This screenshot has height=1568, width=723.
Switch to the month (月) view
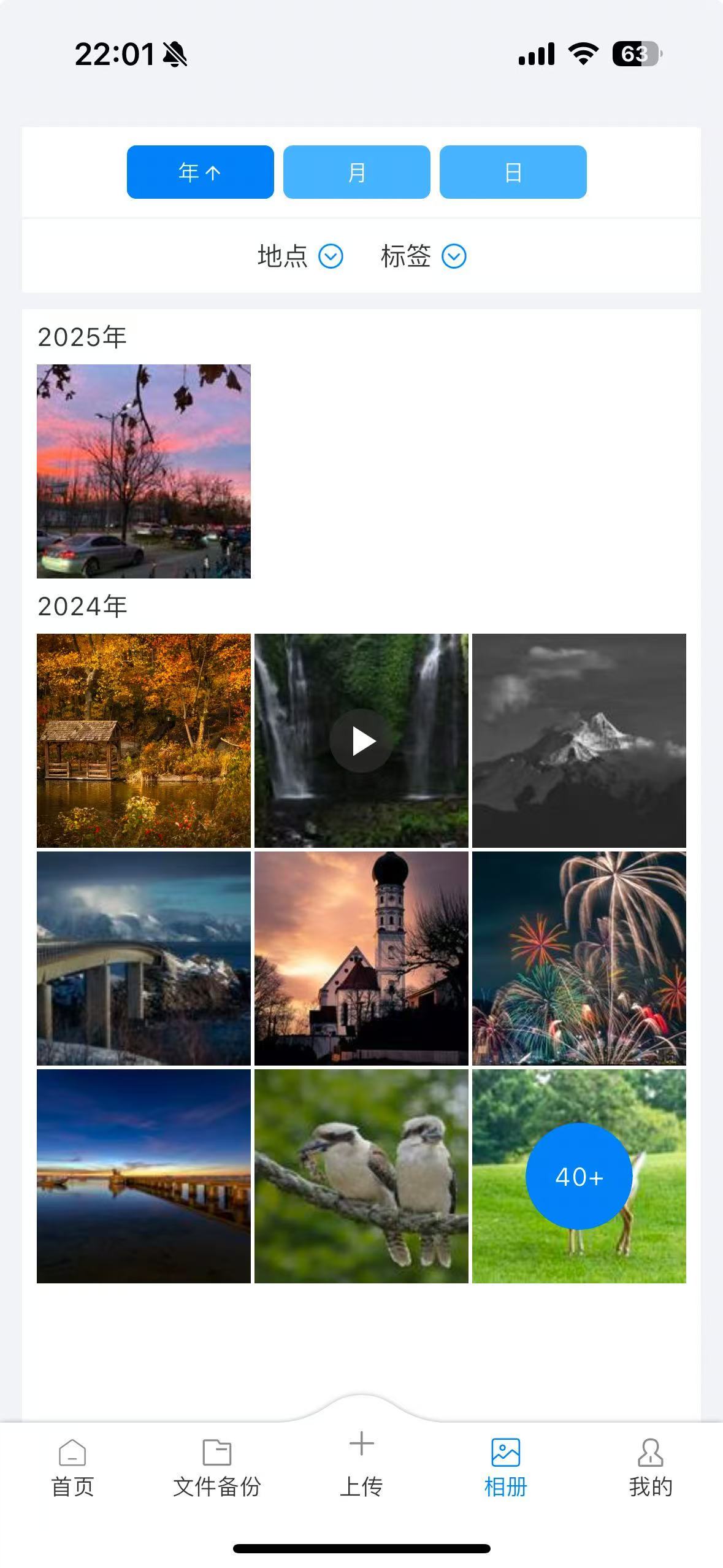356,172
